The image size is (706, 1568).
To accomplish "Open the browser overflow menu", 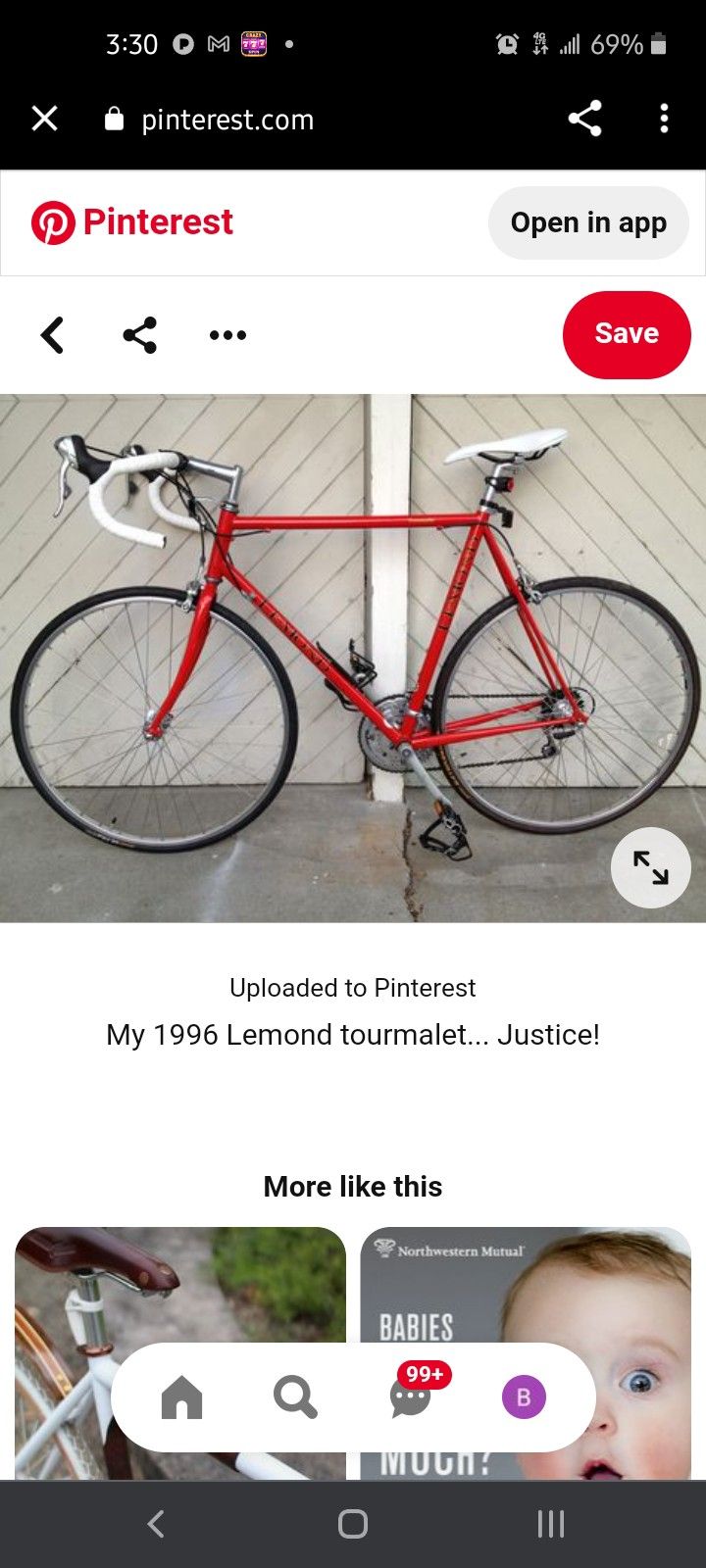I will pos(664,120).
